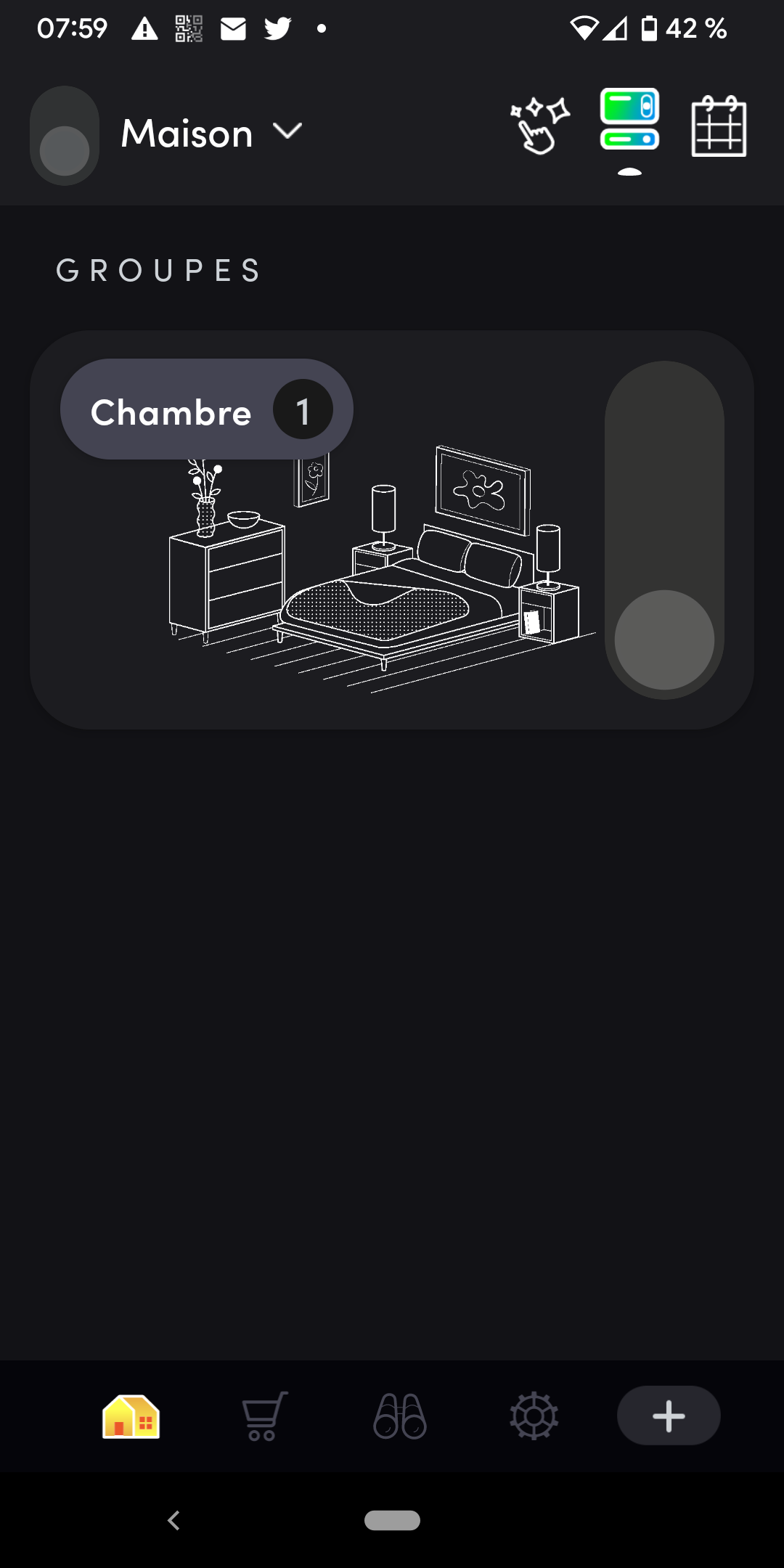Toggle the Maison master power switch
784x1568 pixels.
[65, 136]
